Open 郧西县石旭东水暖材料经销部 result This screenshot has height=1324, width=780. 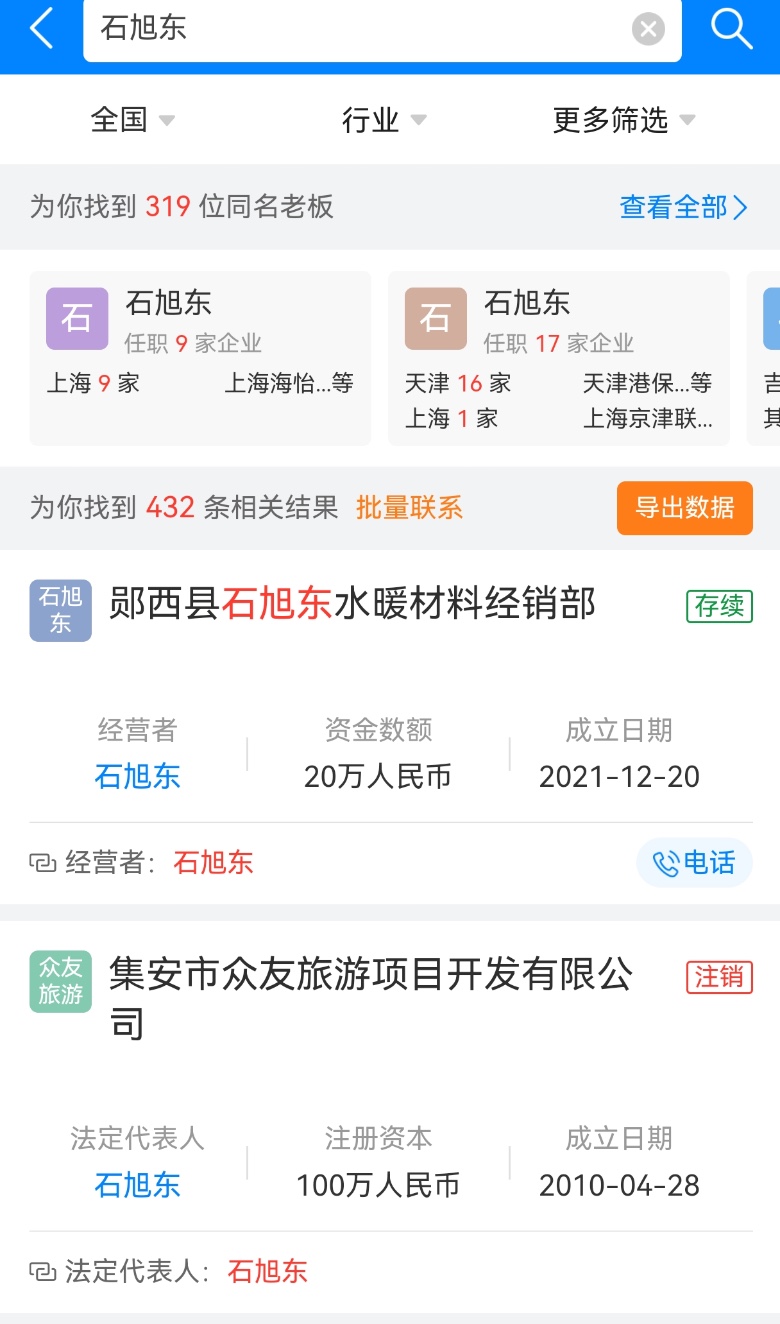coord(352,604)
